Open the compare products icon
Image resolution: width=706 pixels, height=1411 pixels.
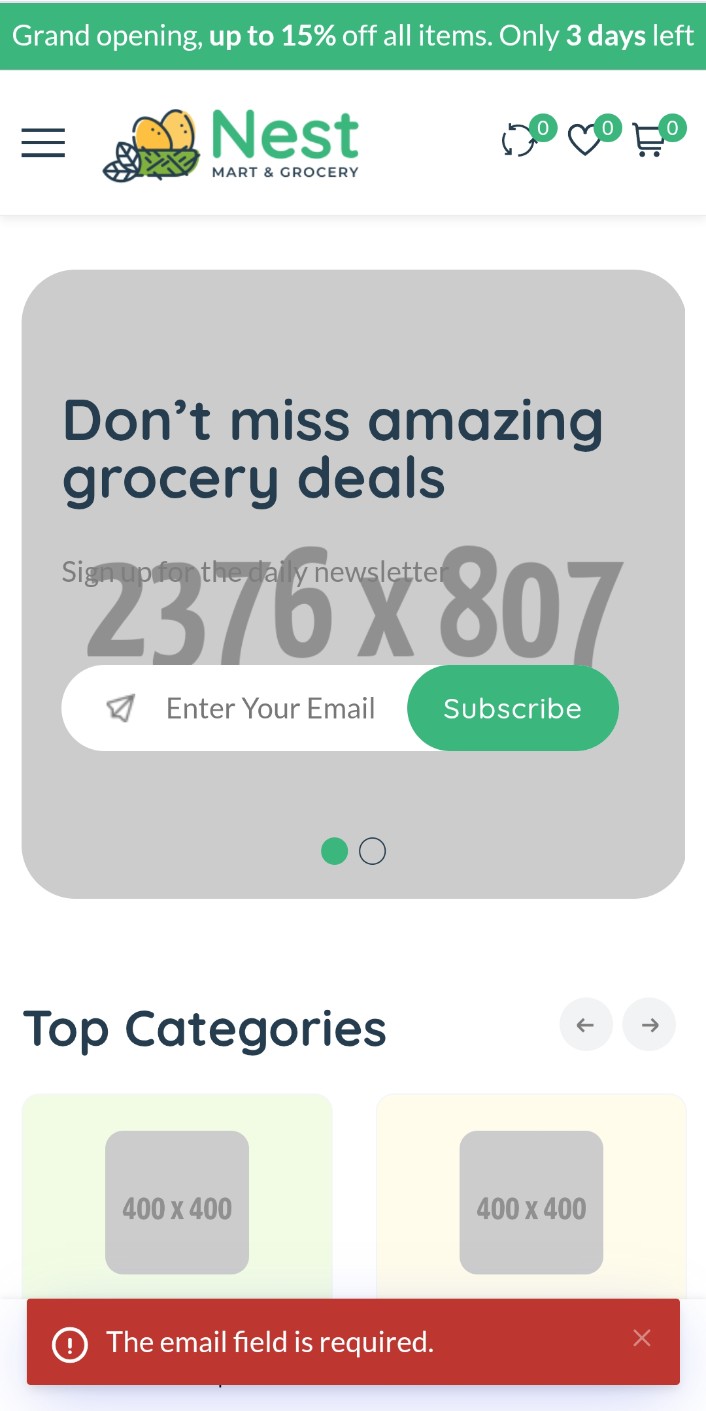tap(518, 140)
